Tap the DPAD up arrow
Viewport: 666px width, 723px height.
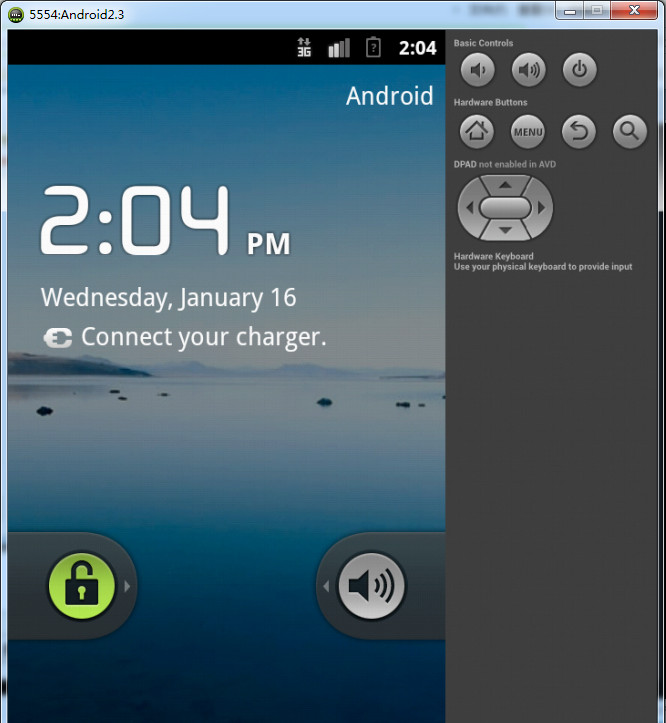505,185
